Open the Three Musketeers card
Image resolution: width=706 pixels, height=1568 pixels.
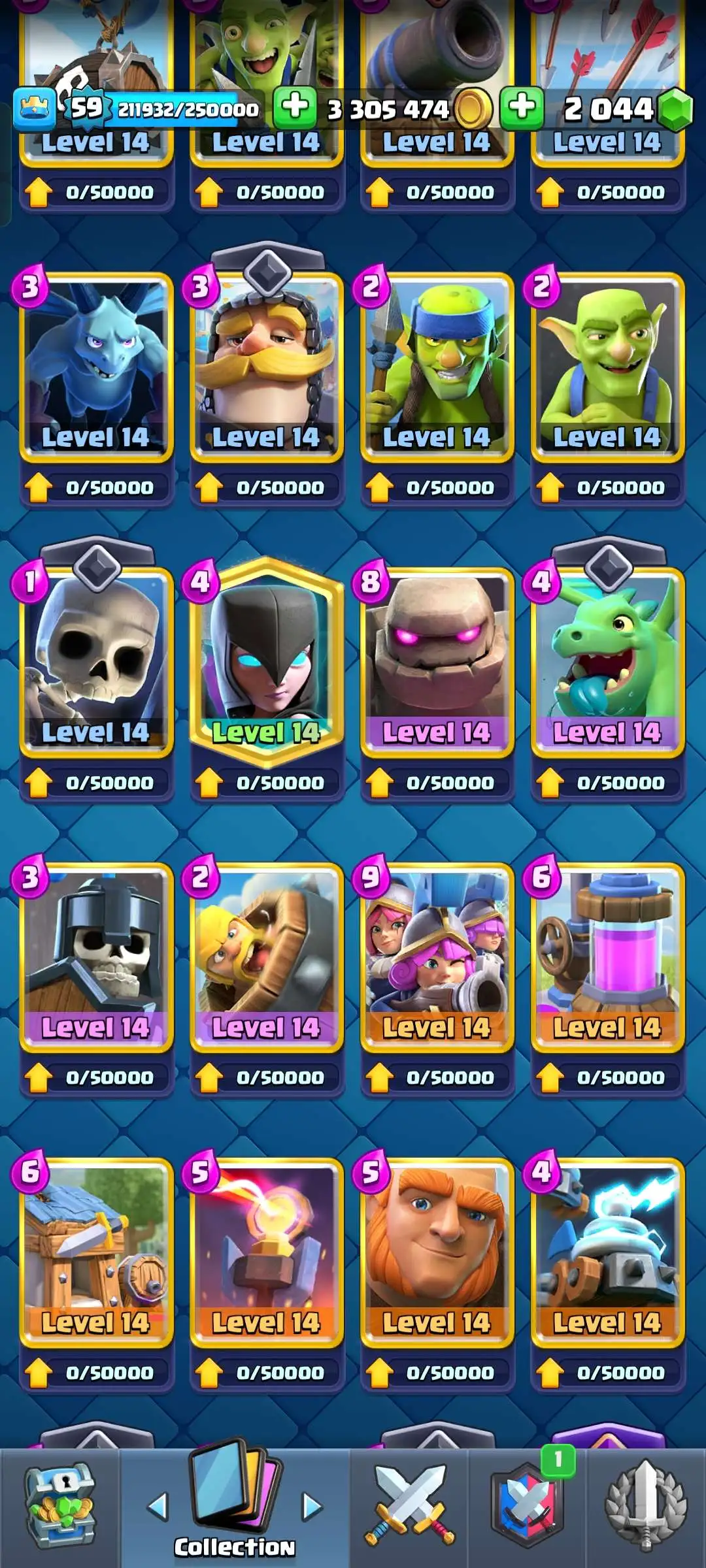437,957
